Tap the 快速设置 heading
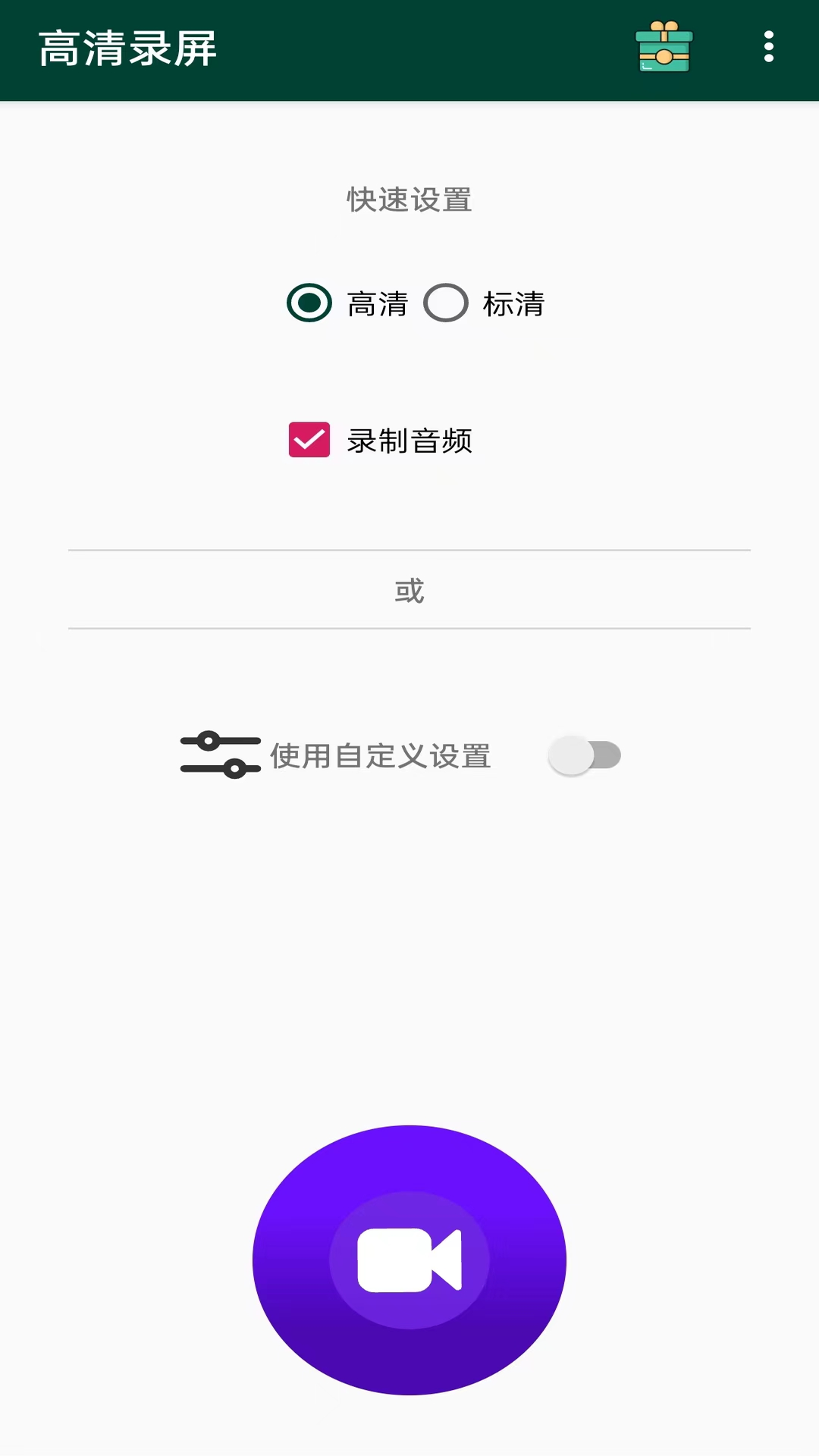819x1456 pixels. tap(409, 199)
